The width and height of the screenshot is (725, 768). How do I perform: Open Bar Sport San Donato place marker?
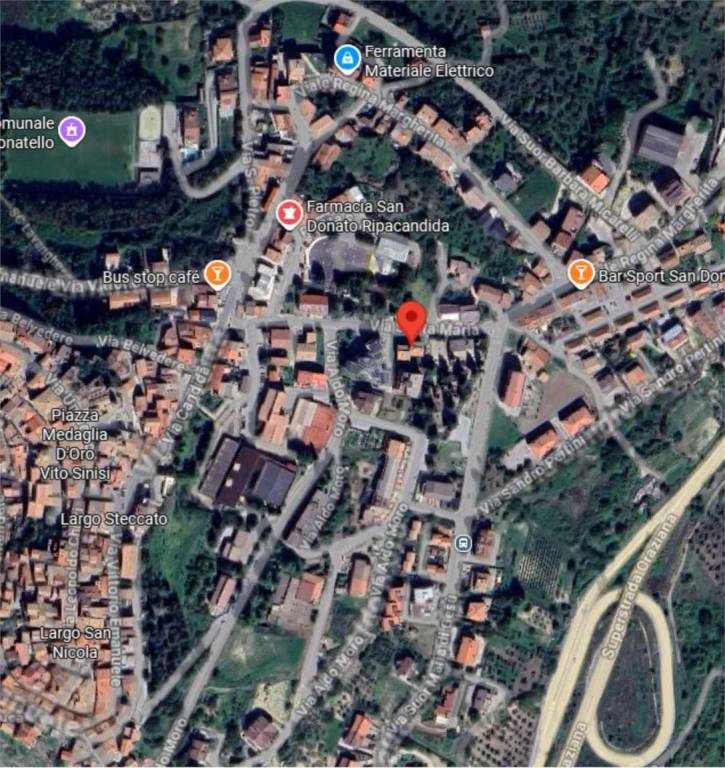click(x=580, y=272)
